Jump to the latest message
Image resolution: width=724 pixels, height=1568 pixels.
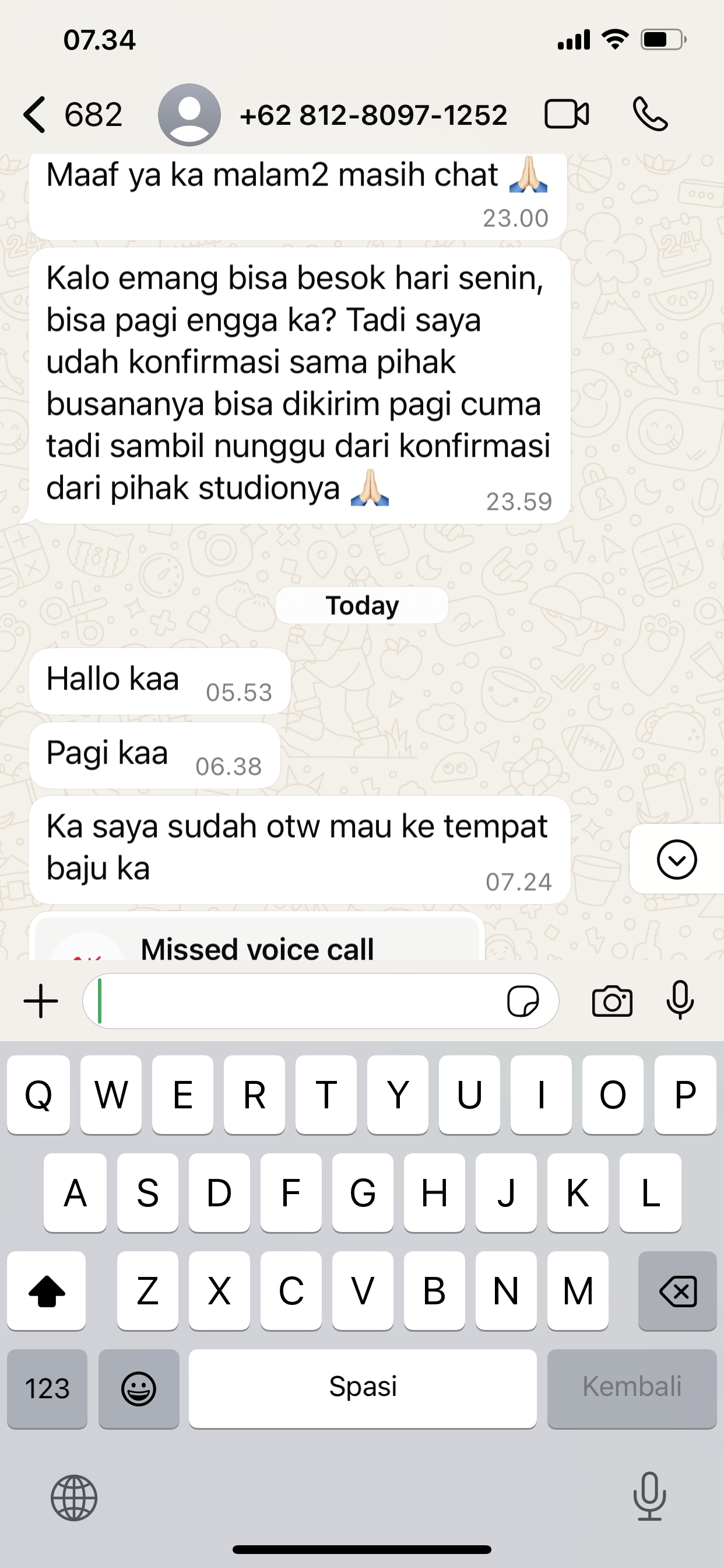pos(677,859)
